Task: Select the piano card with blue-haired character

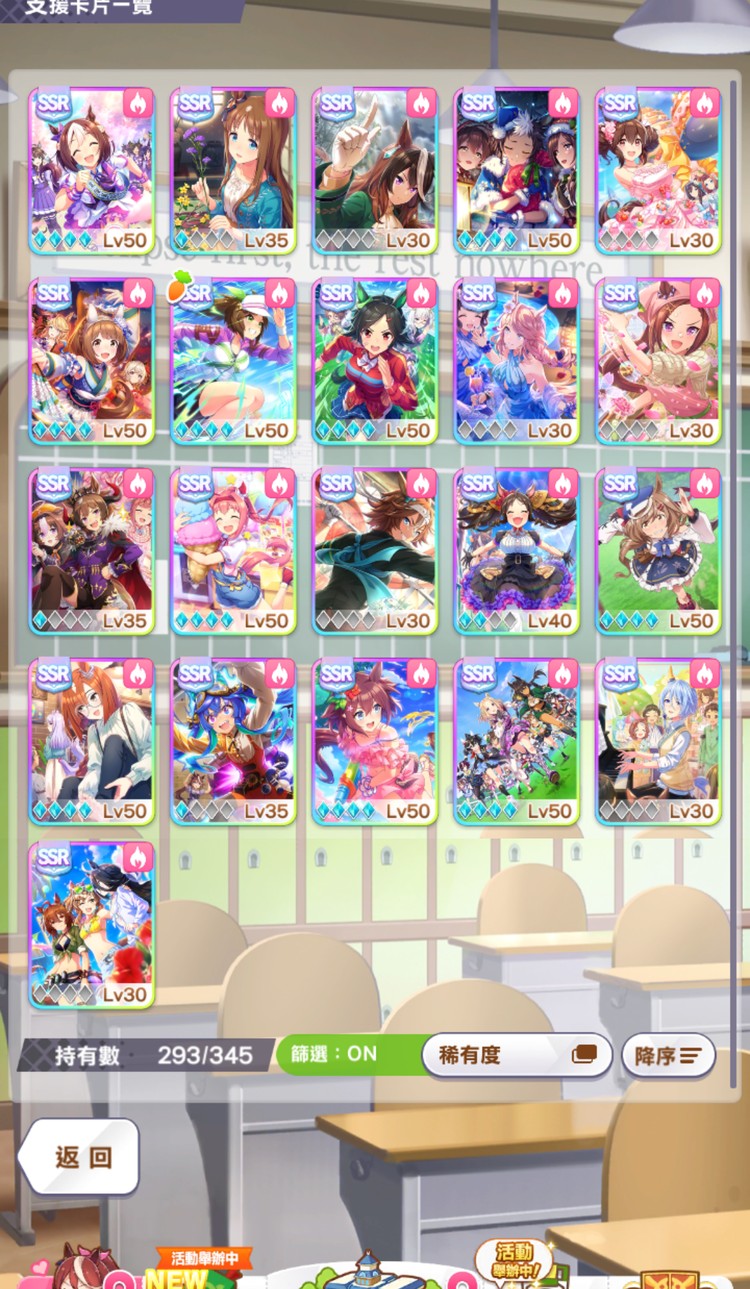Action: pyautogui.click(x=659, y=741)
